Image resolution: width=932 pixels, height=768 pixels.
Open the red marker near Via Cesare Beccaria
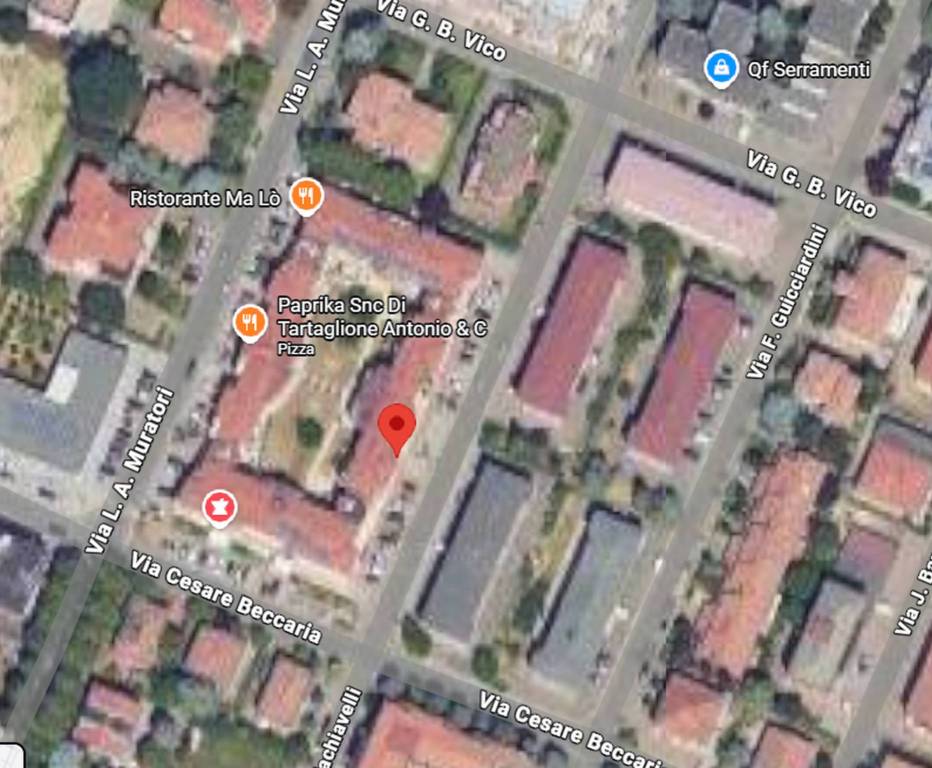pyautogui.click(x=220, y=507)
